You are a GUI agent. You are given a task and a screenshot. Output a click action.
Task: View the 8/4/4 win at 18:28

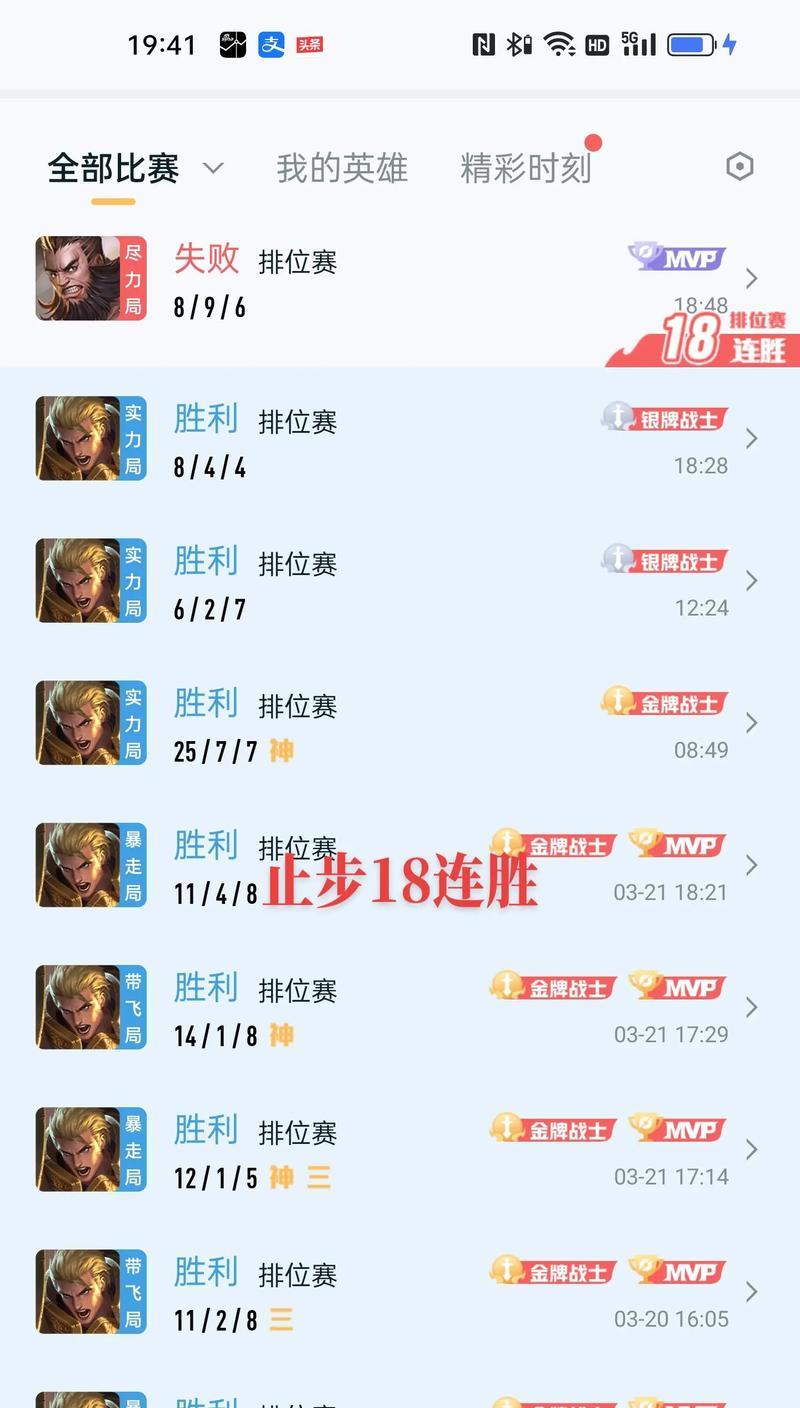click(x=400, y=440)
